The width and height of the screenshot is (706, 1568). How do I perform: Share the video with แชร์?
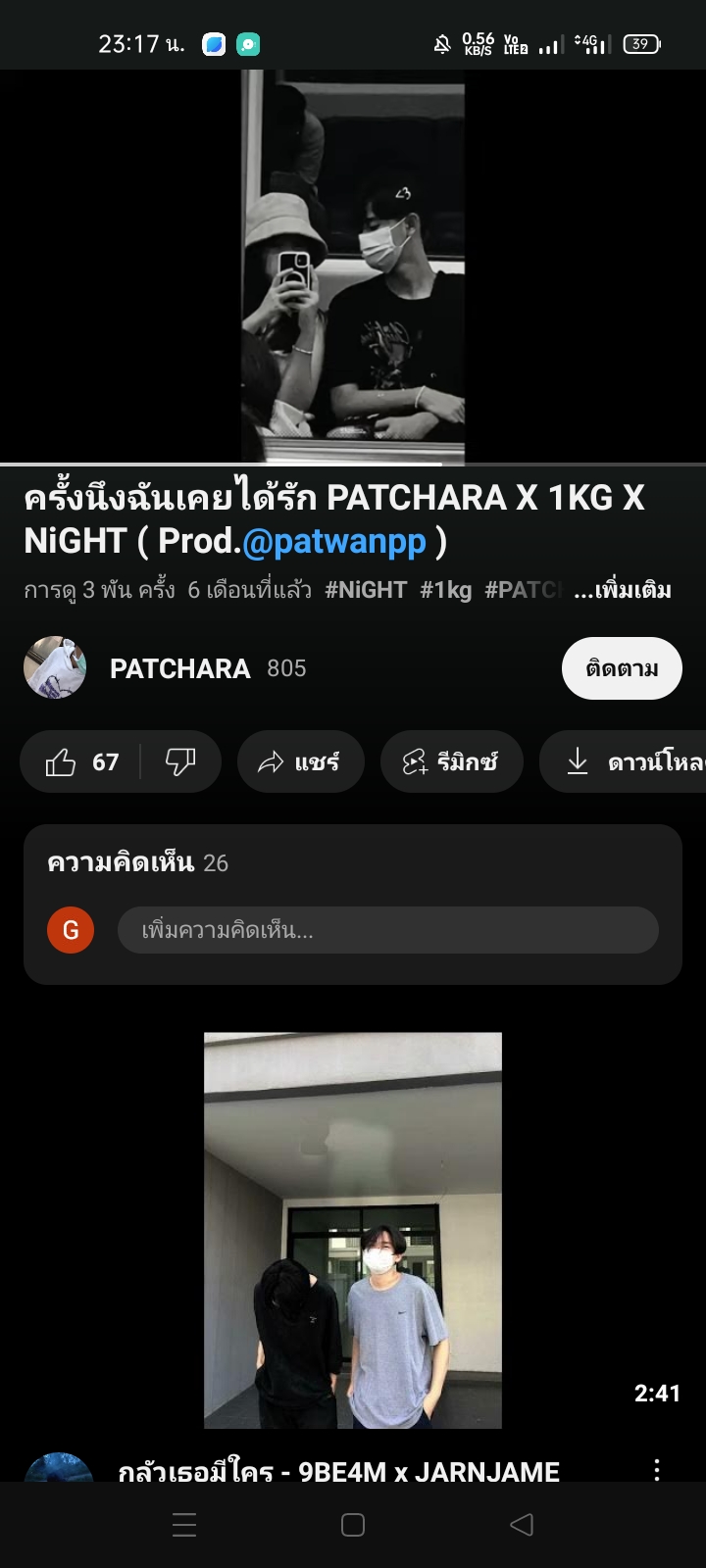coord(300,761)
